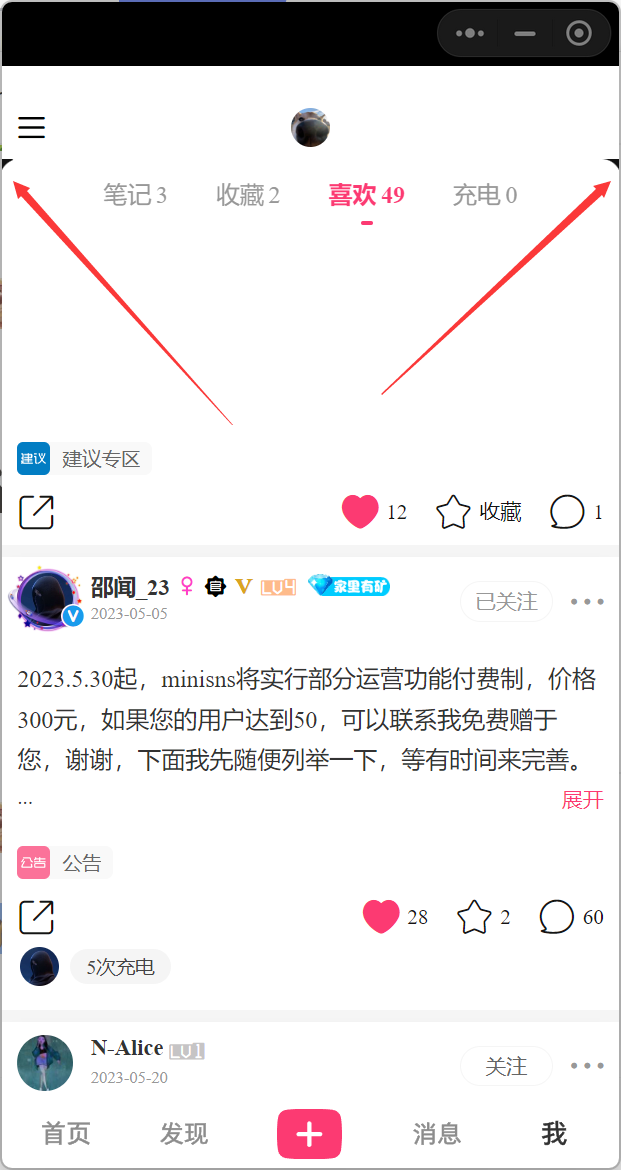Screen dimensions: 621x1170
Task: Tap the 已关注 button for 邵闻_23
Action: pyautogui.click(x=506, y=602)
